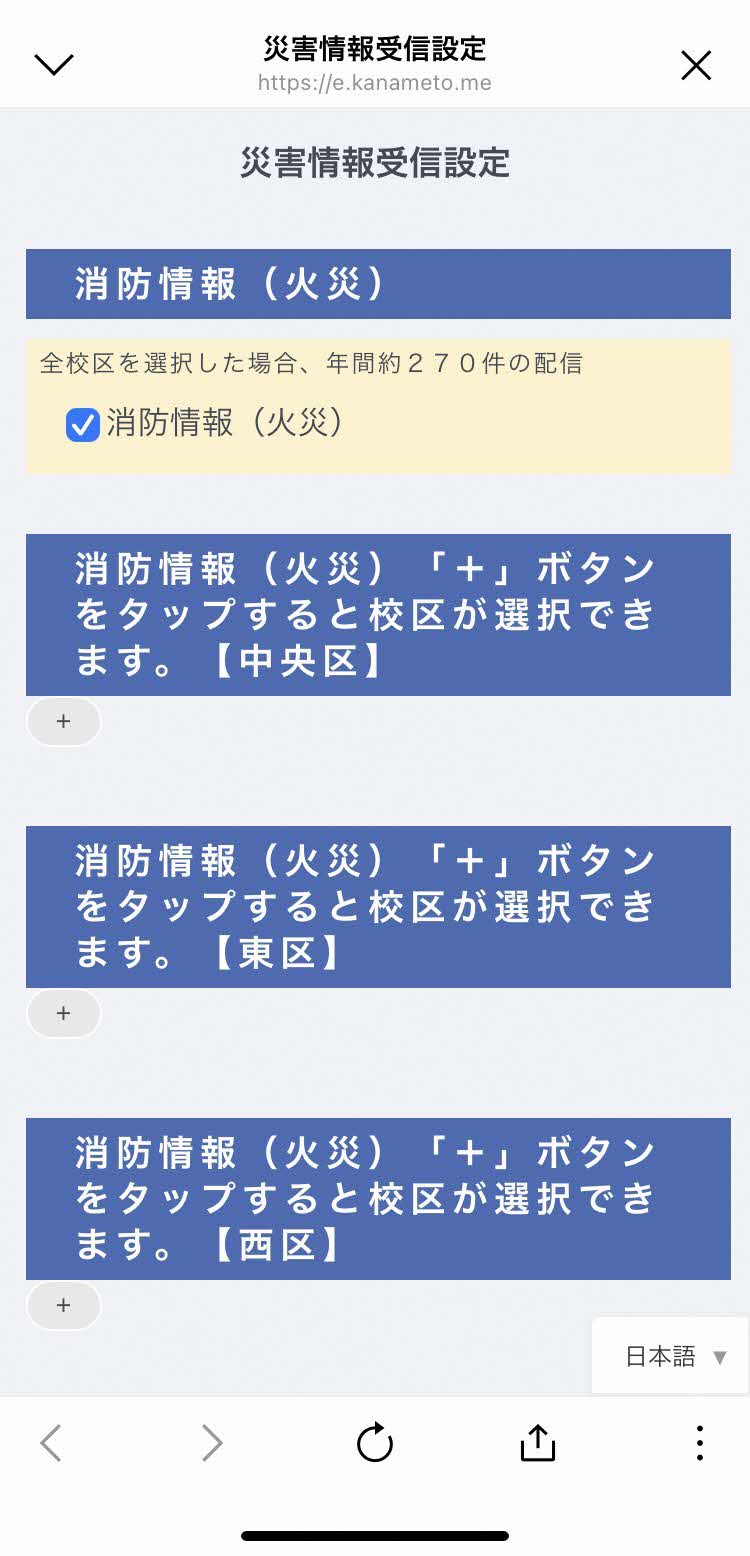Toggle fire information notifications off

point(82,425)
